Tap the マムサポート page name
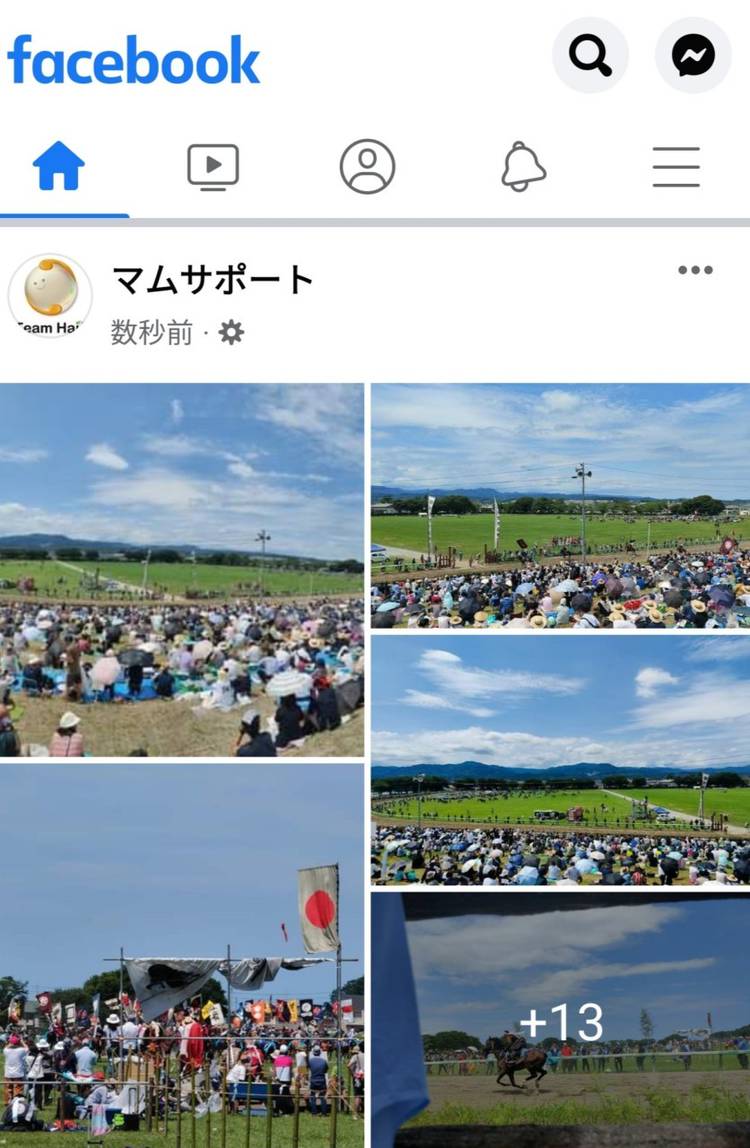 (213, 280)
